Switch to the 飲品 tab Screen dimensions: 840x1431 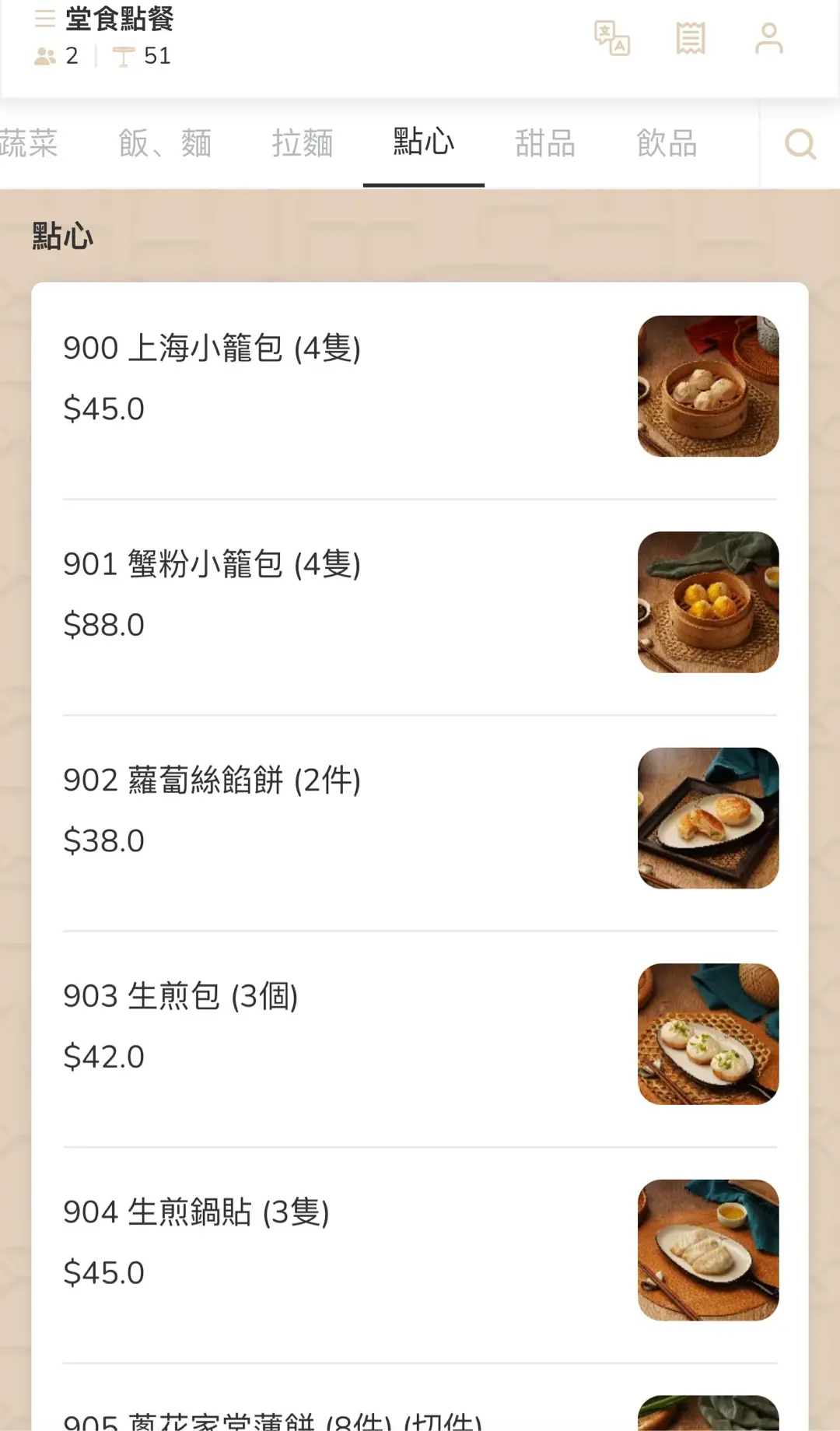click(667, 144)
